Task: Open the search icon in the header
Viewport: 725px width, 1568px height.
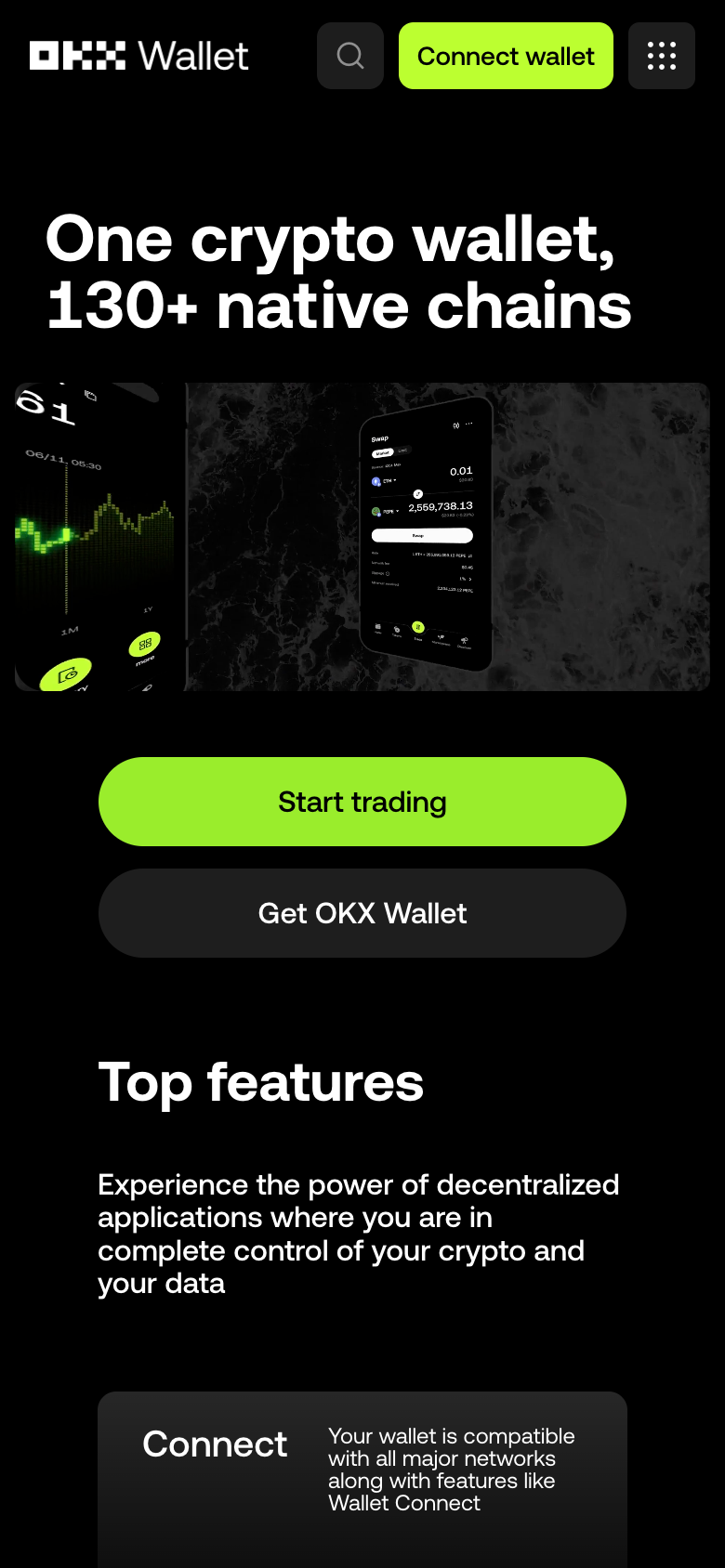Action: (x=350, y=56)
